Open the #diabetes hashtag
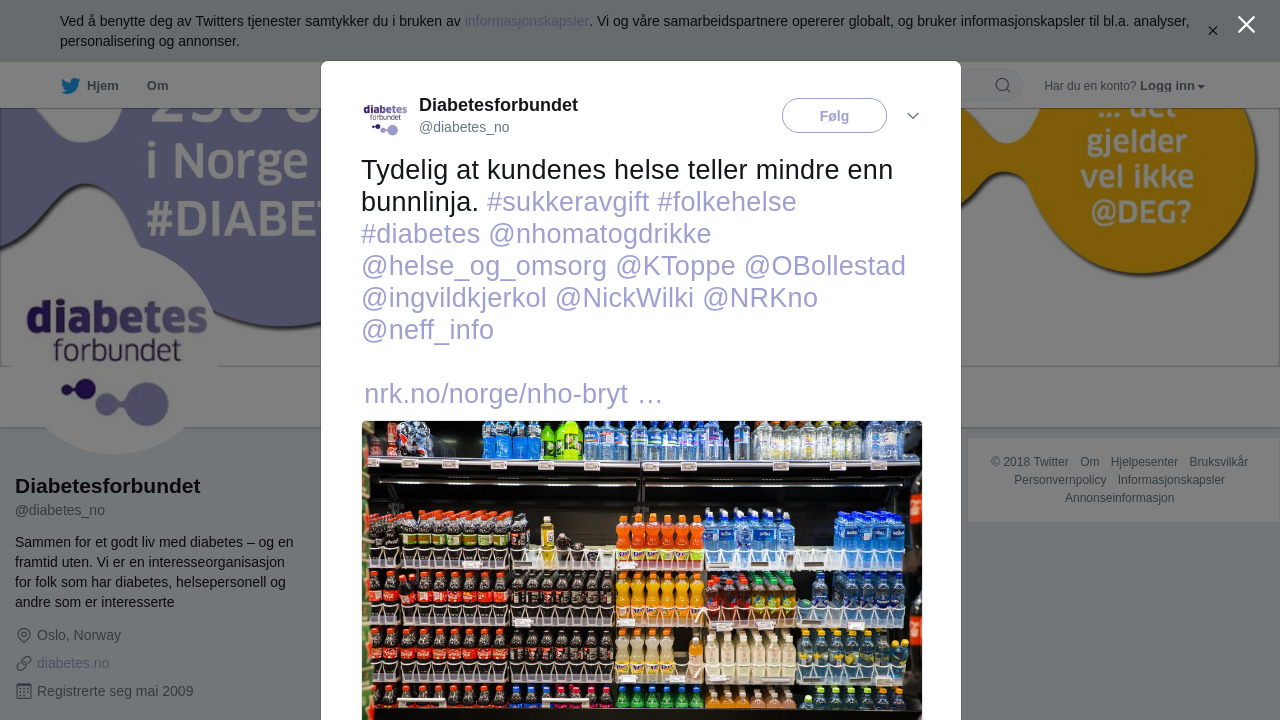 [x=420, y=234]
